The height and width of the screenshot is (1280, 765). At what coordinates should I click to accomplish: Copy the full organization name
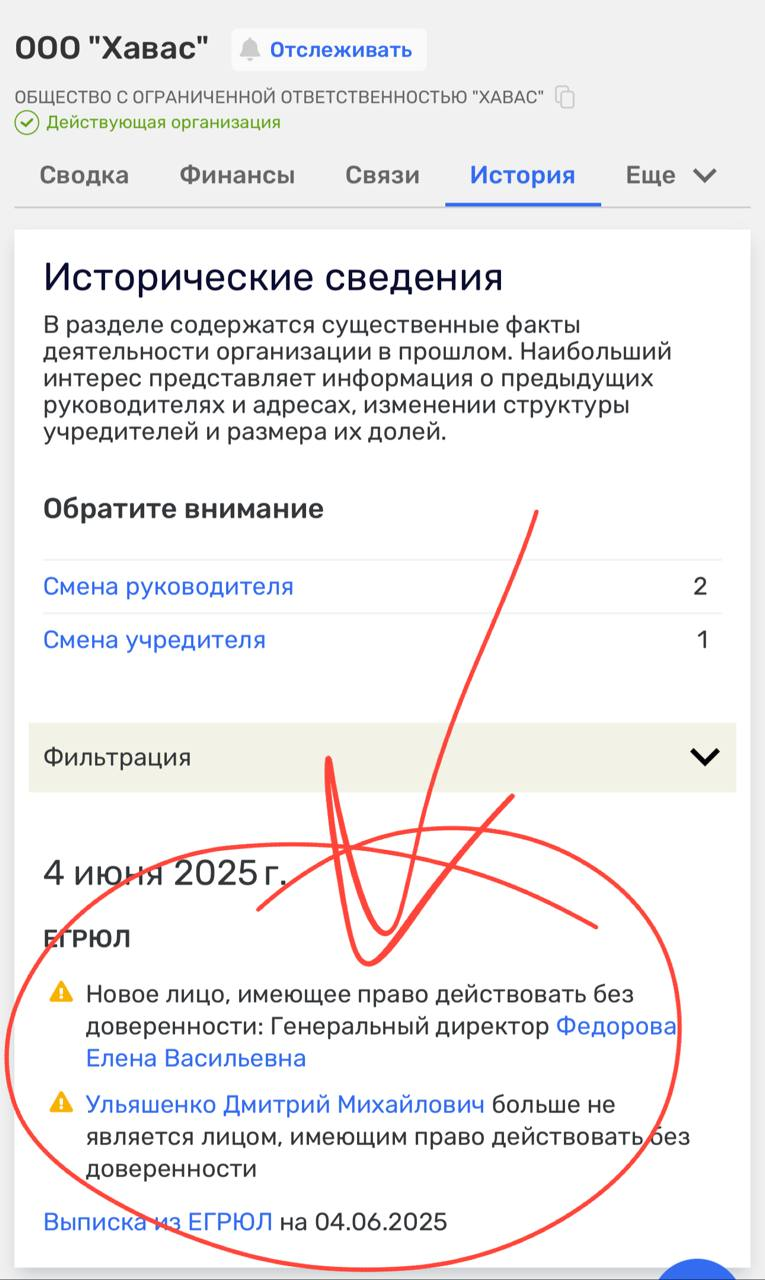click(566, 97)
